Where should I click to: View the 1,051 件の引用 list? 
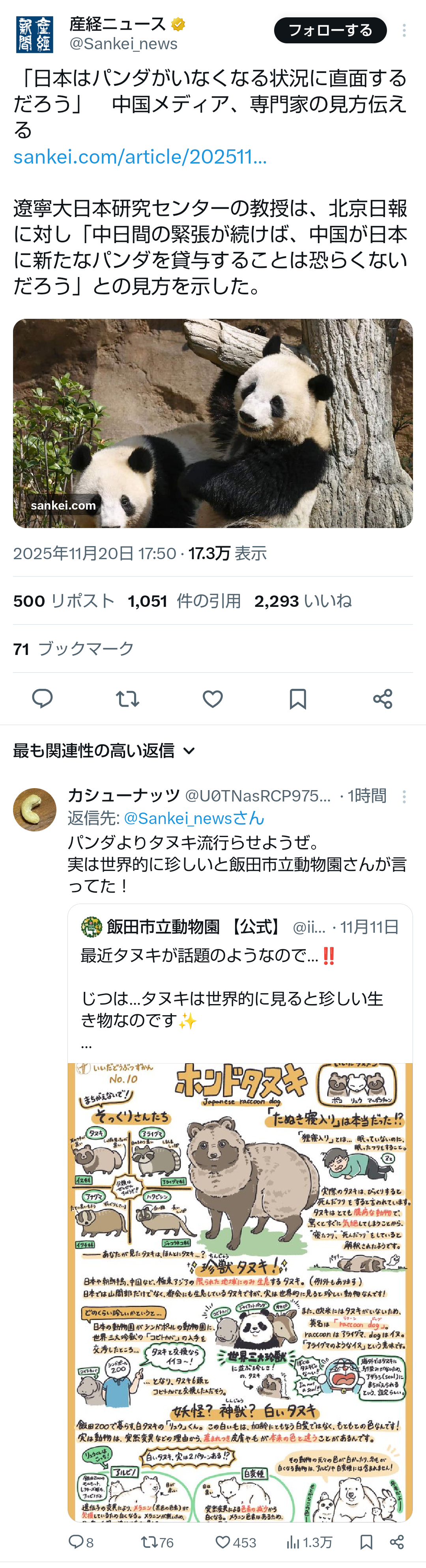click(183, 601)
